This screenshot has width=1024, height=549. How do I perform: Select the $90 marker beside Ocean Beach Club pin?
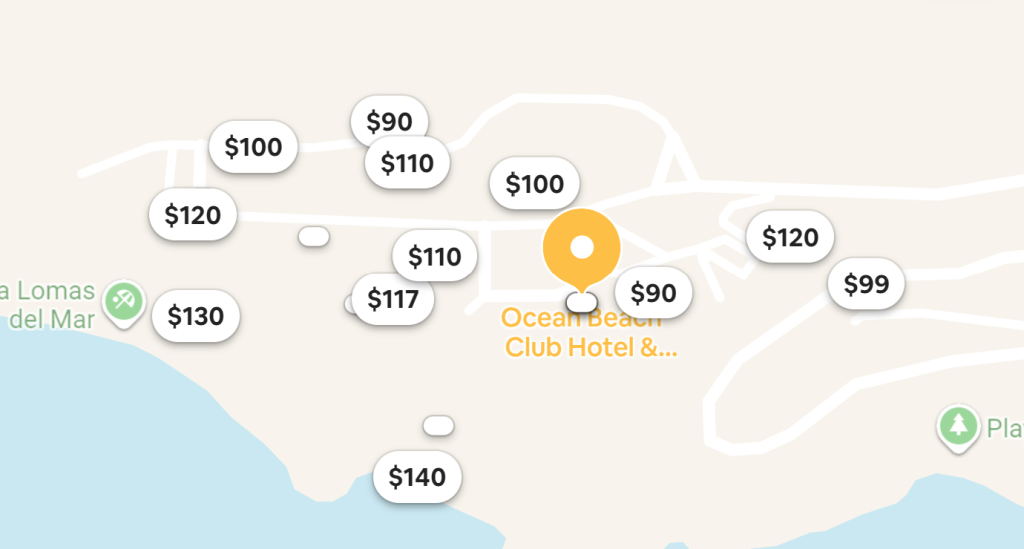653,293
